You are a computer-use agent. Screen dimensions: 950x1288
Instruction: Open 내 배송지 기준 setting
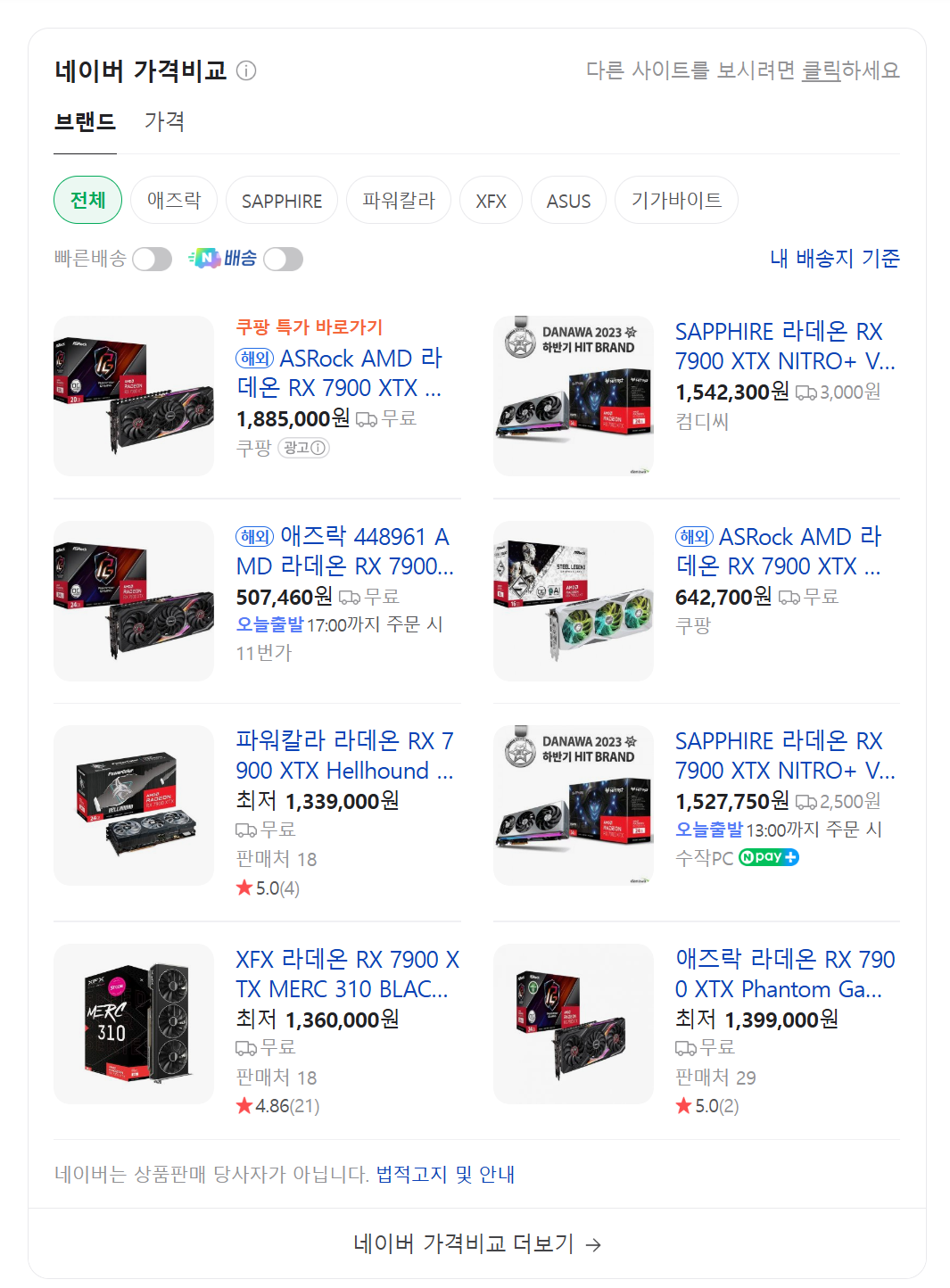(834, 259)
